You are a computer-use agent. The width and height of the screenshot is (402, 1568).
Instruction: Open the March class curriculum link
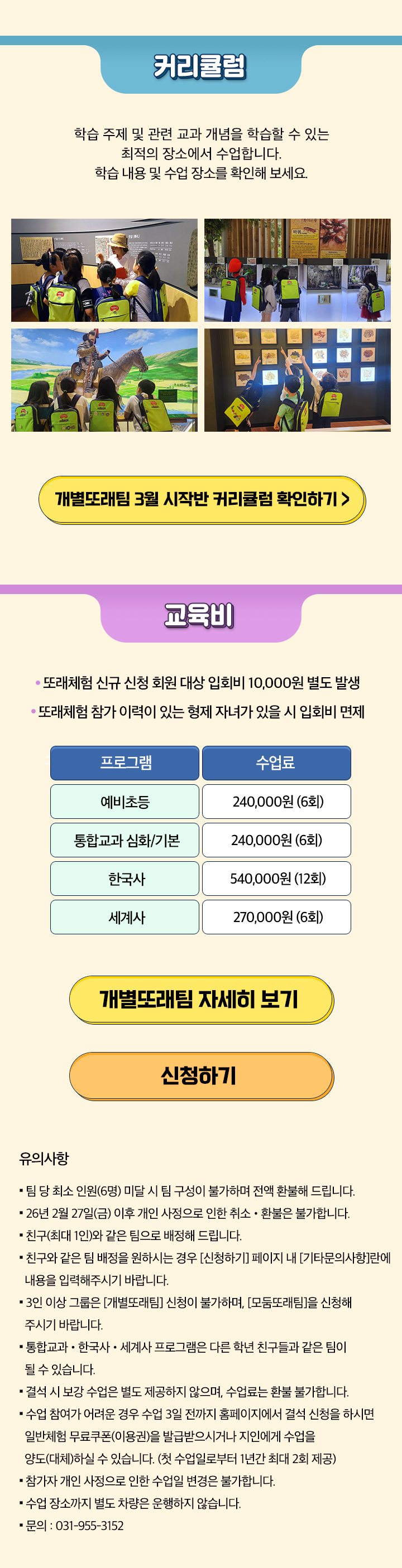click(201, 499)
